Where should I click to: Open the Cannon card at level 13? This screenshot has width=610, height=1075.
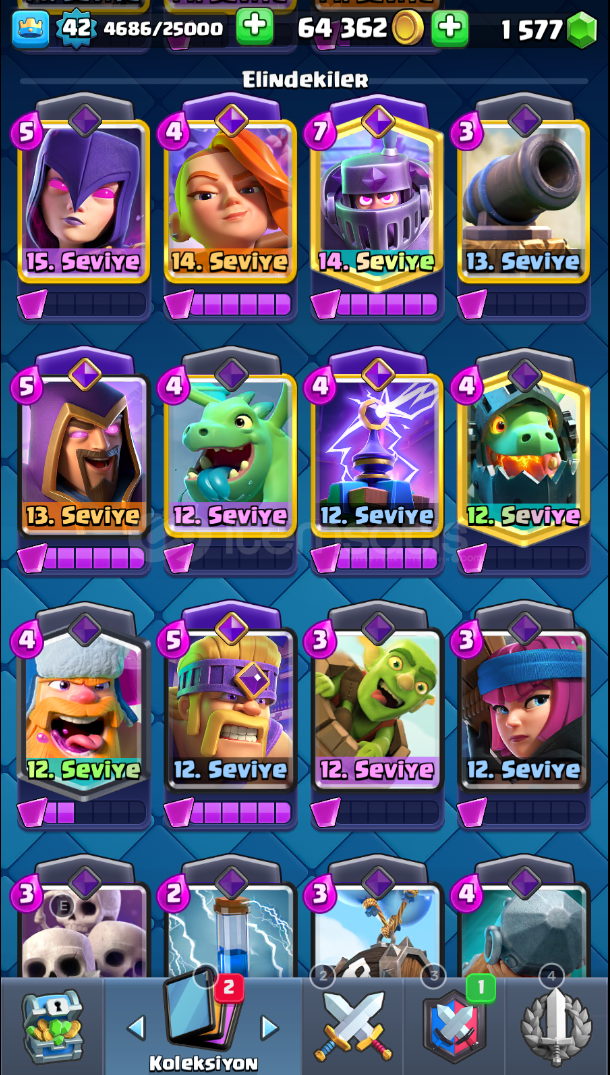[x=524, y=200]
